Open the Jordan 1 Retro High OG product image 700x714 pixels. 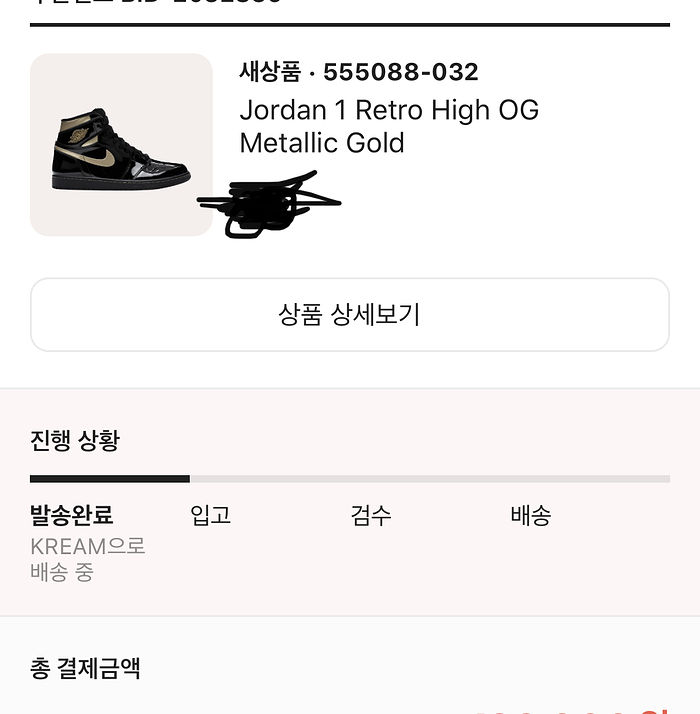[121, 145]
